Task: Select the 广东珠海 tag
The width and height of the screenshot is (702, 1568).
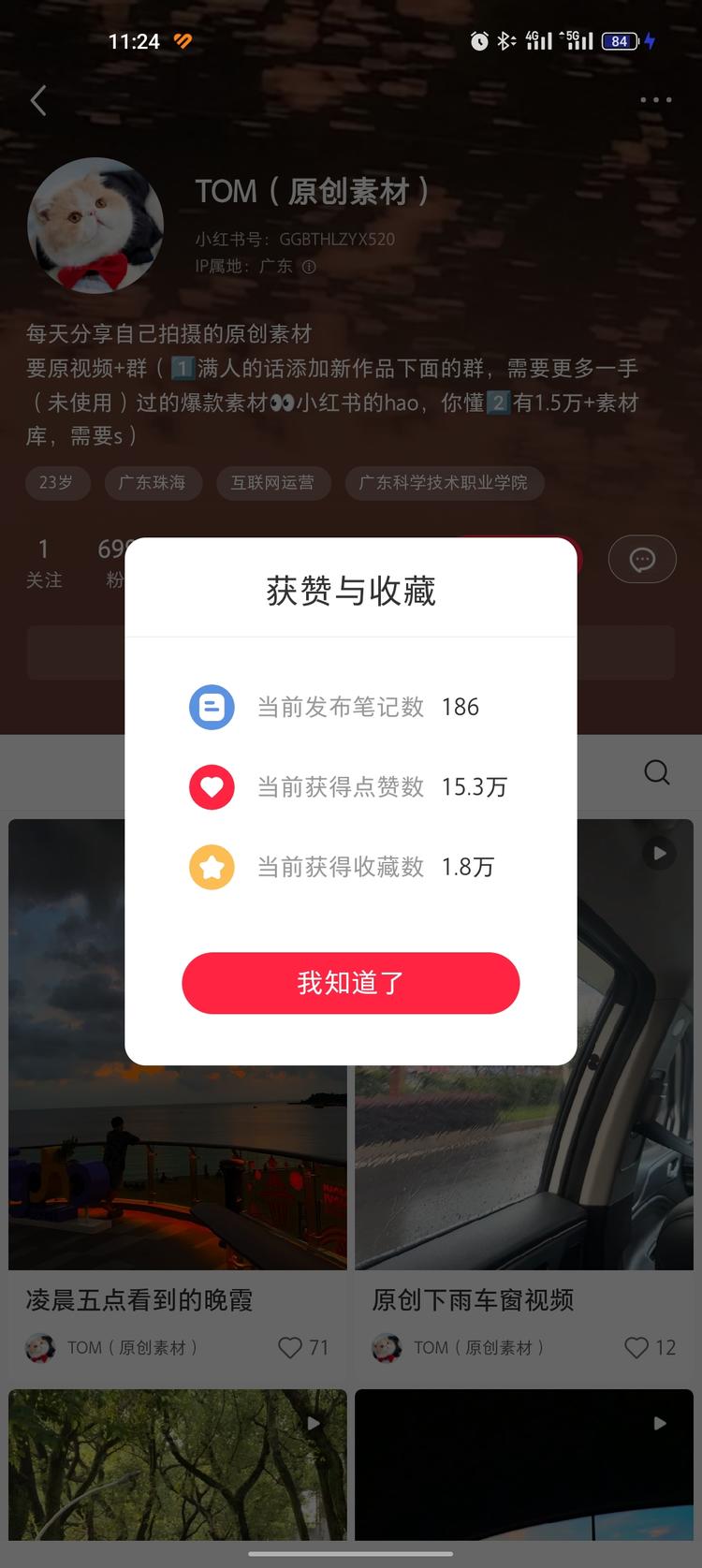Action: (x=154, y=483)
